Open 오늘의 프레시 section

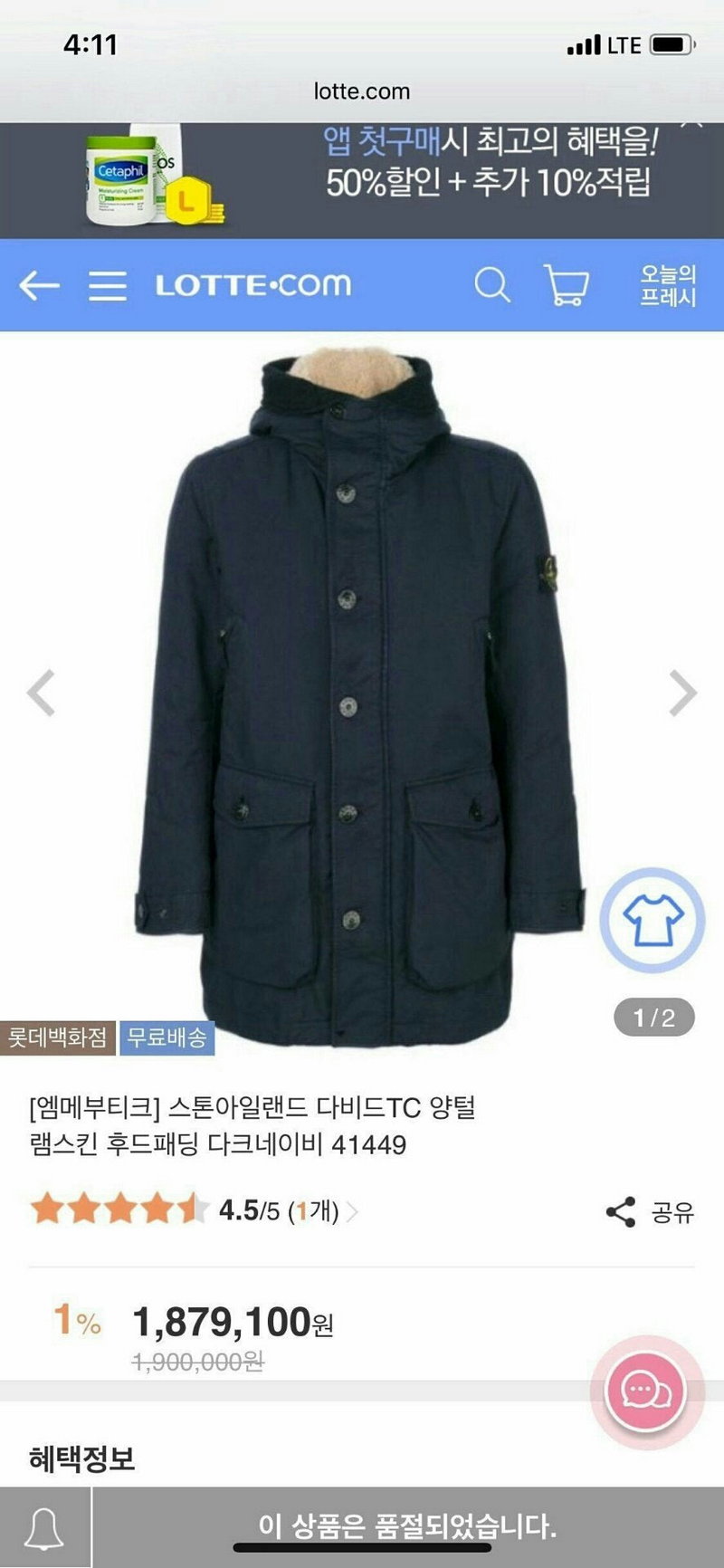pyautogui.click(x=668, y=285)
